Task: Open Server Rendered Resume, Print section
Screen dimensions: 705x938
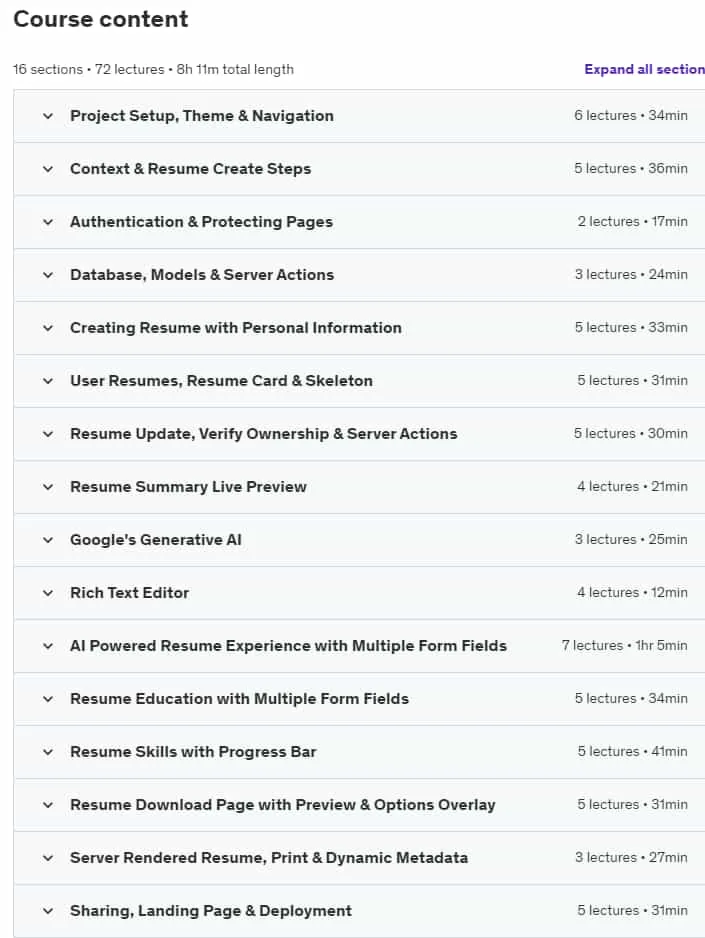Action: (x=359, y=858)
